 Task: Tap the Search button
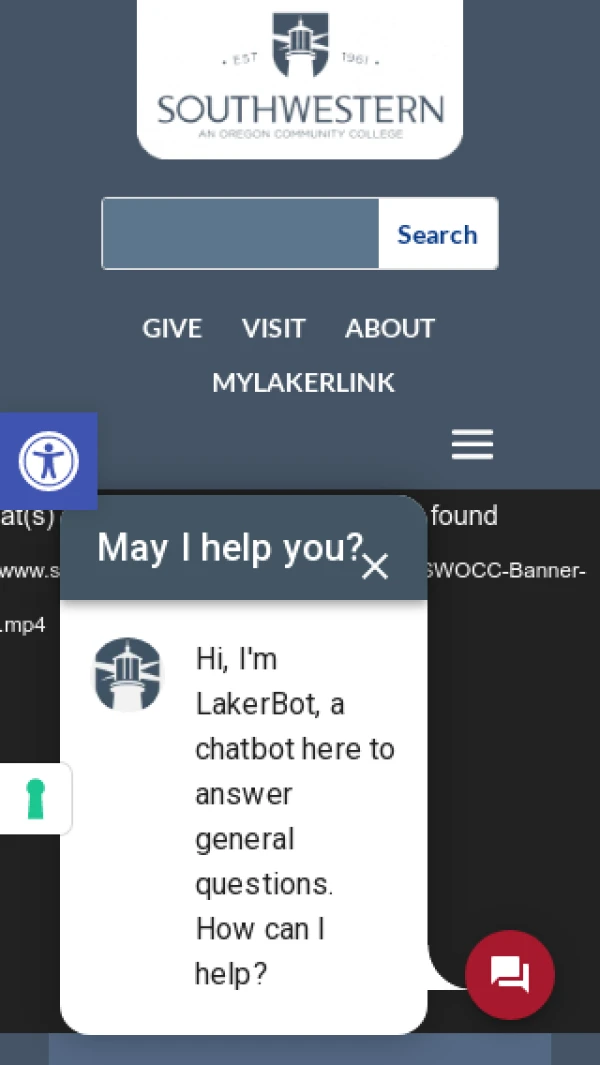pos(437,234)
